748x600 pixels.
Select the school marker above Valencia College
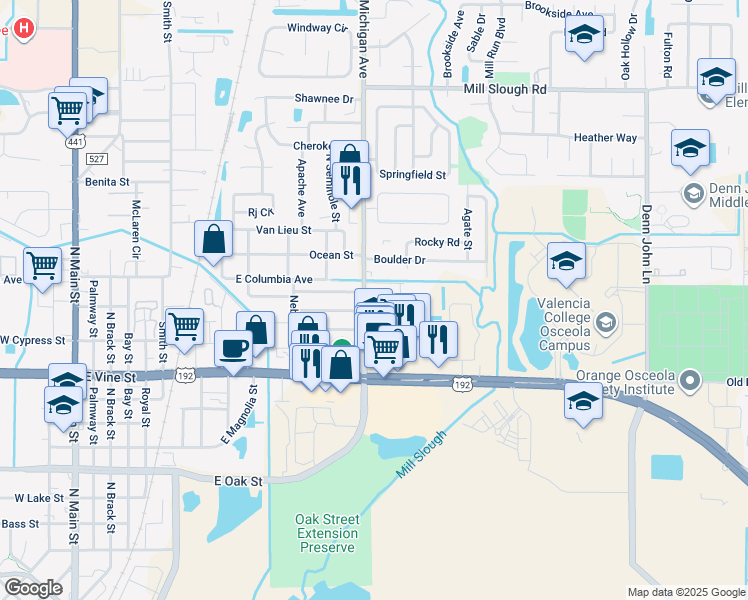pyautogui.click(x=566, y=262)
